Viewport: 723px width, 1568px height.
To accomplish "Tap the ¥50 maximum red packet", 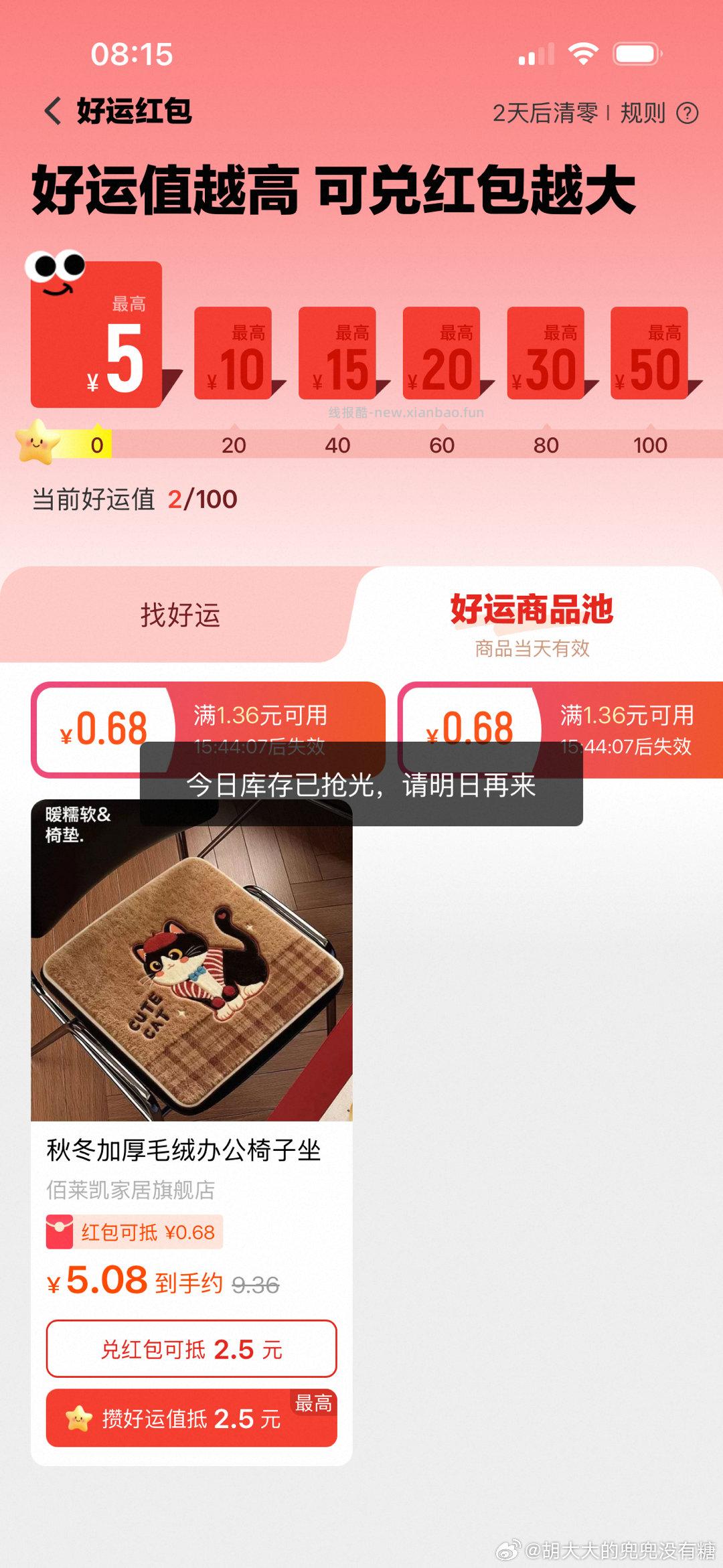I will [x=653, y=355].
